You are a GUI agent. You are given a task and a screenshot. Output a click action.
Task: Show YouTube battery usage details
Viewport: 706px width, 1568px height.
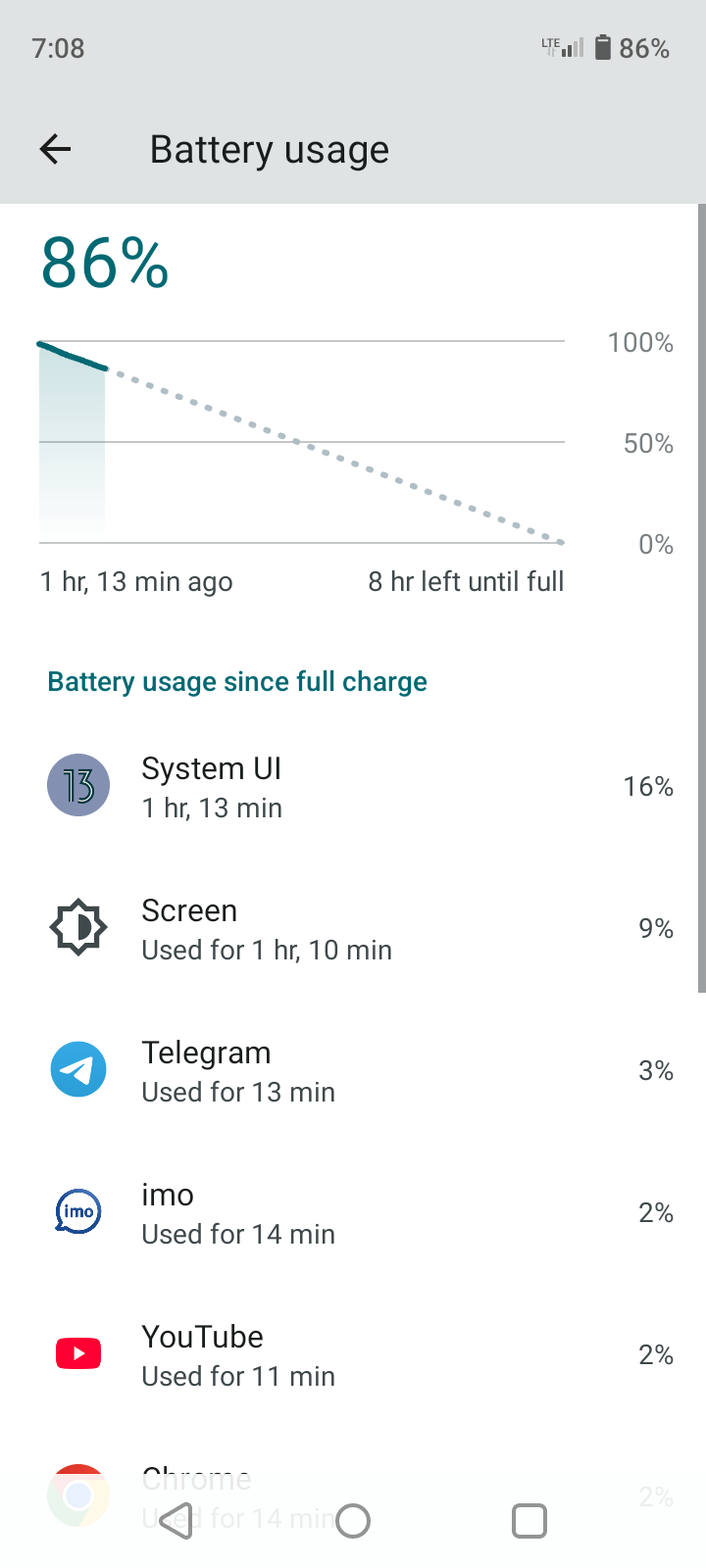coord(353,1355)
